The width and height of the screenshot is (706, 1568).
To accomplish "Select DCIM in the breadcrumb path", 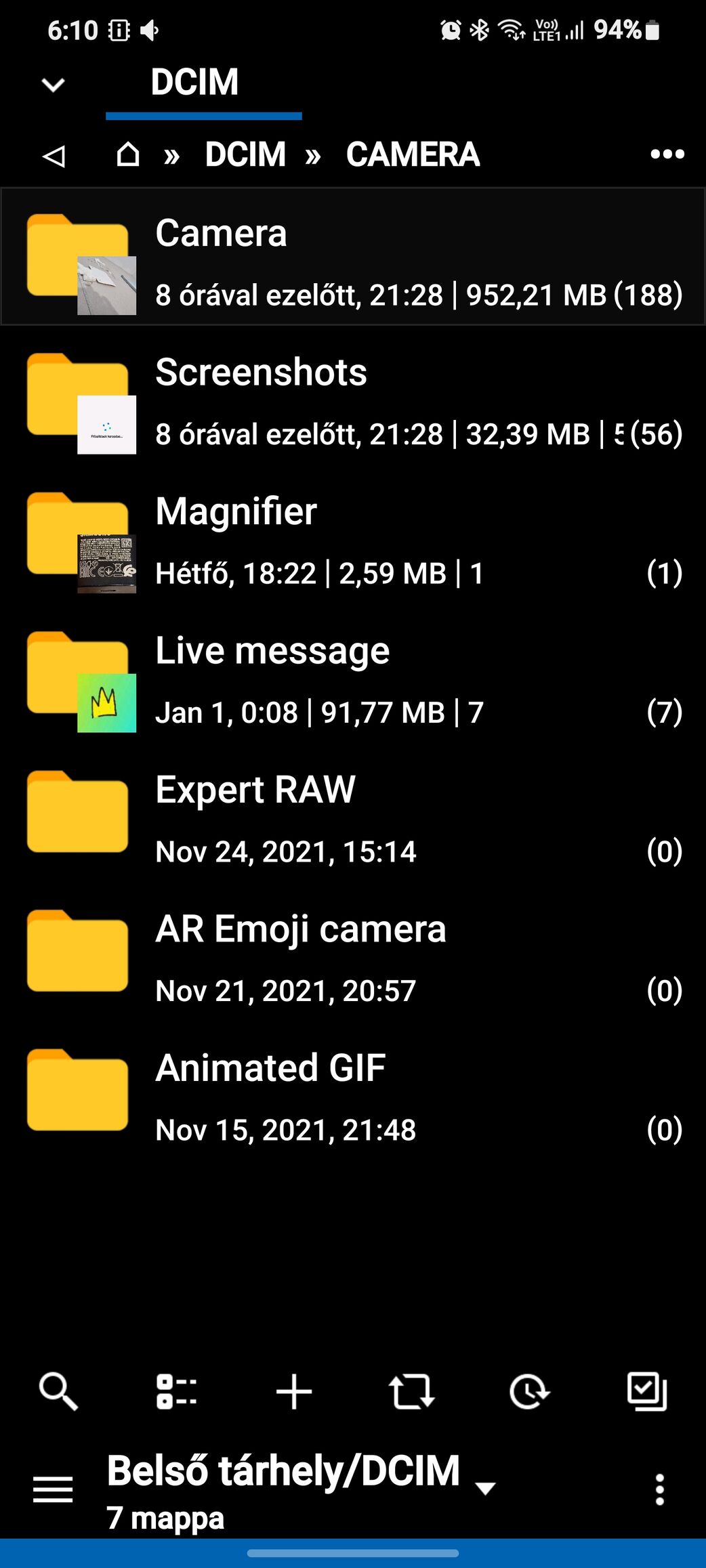I will 245,154.
